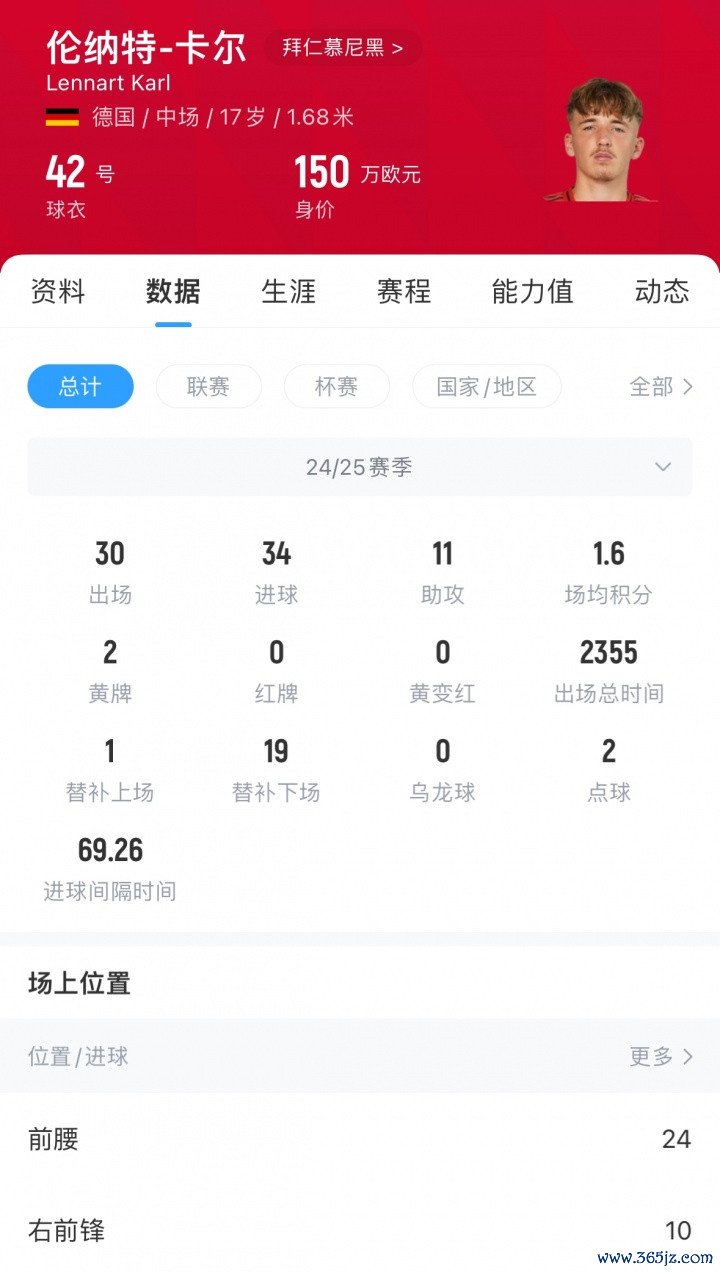
Task: Open 全部 to view all competitions
Action: coord(660,386)
